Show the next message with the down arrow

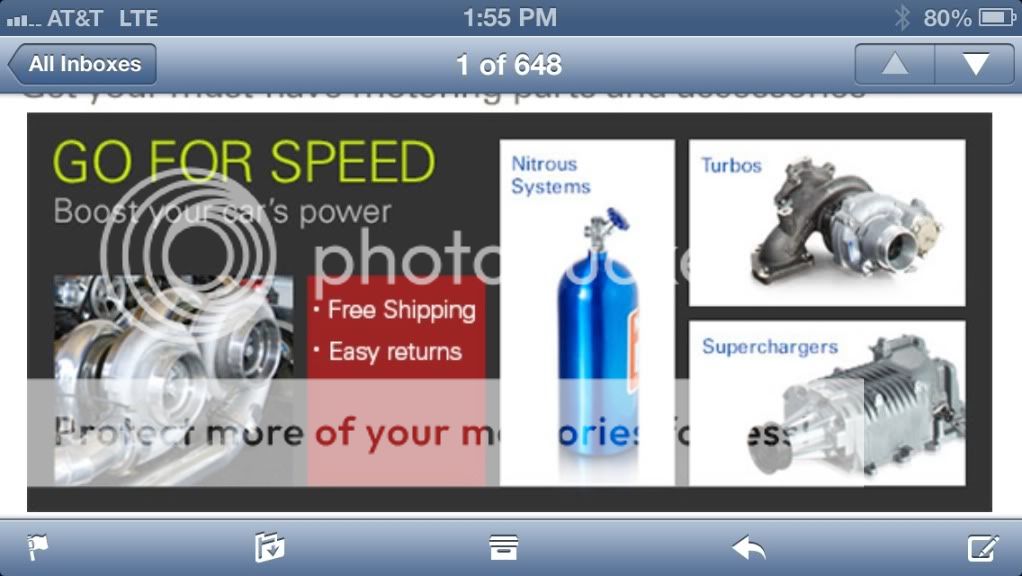975,65
